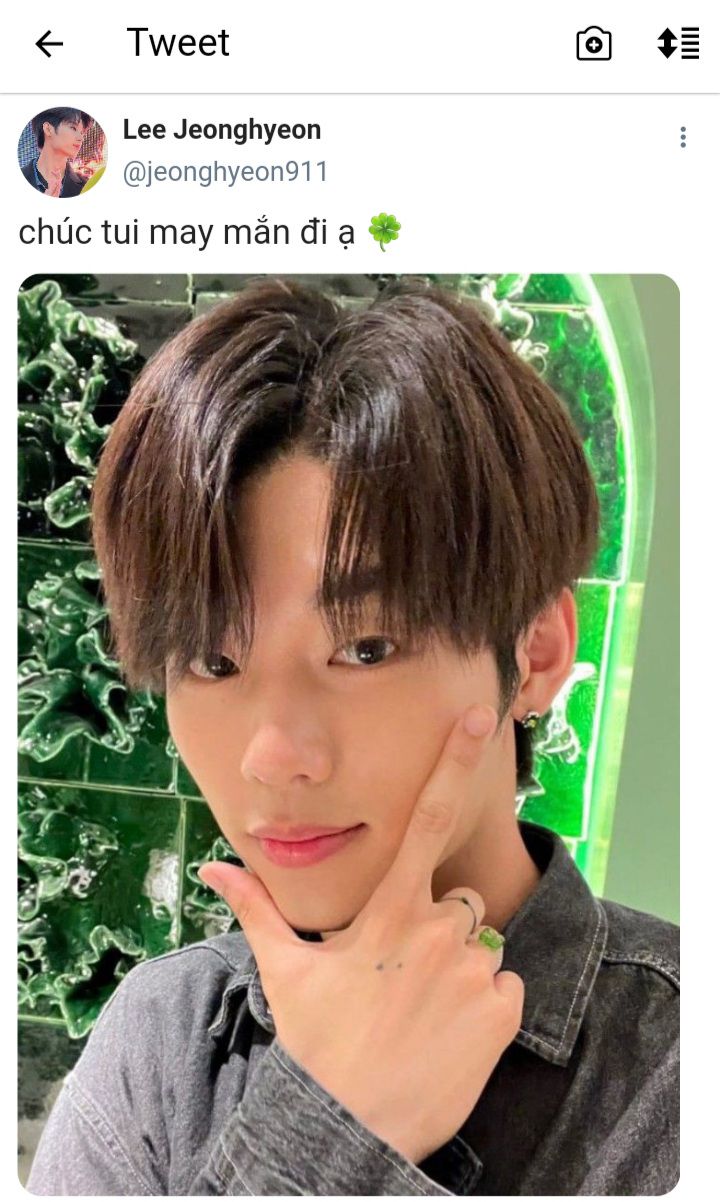Tap the camera icon in the top bar

pos(593,43)
